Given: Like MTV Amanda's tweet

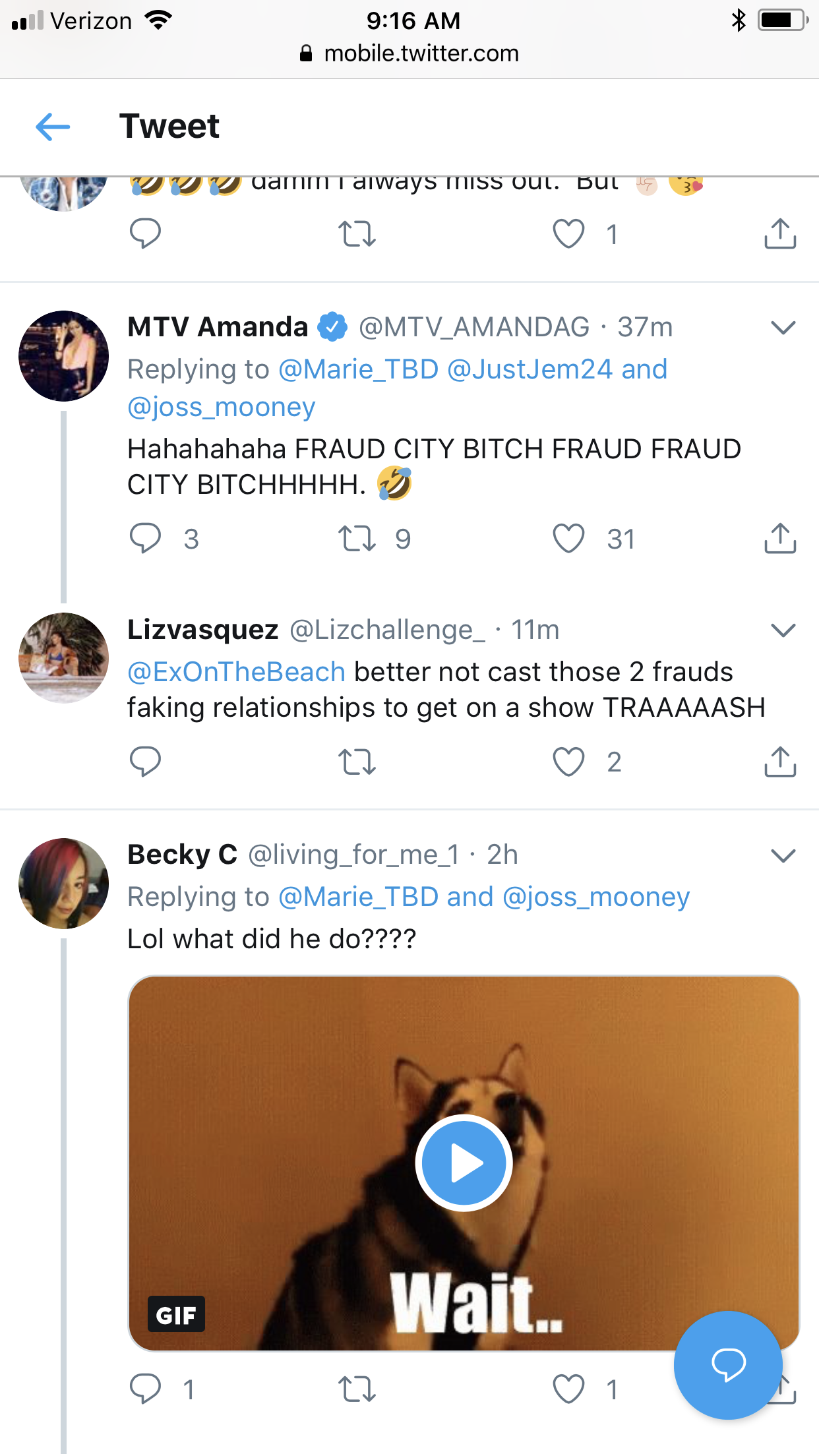Looking at the screenshot, I should pos(568,539).
